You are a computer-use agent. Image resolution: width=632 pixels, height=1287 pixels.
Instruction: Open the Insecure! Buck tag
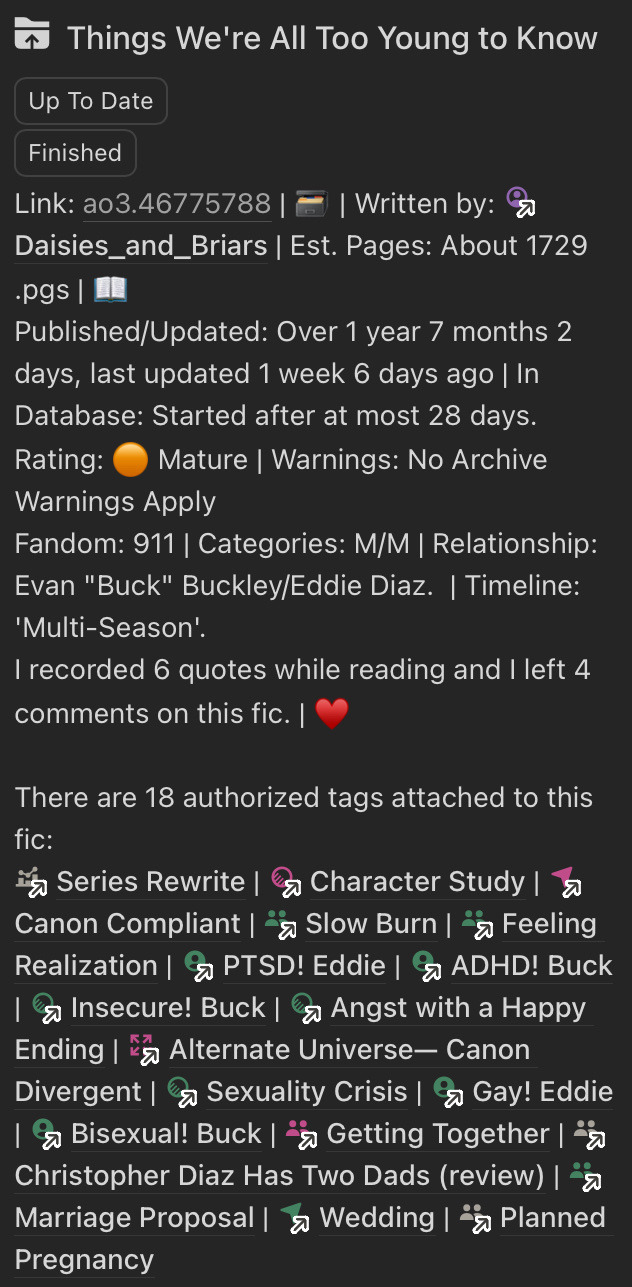point(168,1008)
